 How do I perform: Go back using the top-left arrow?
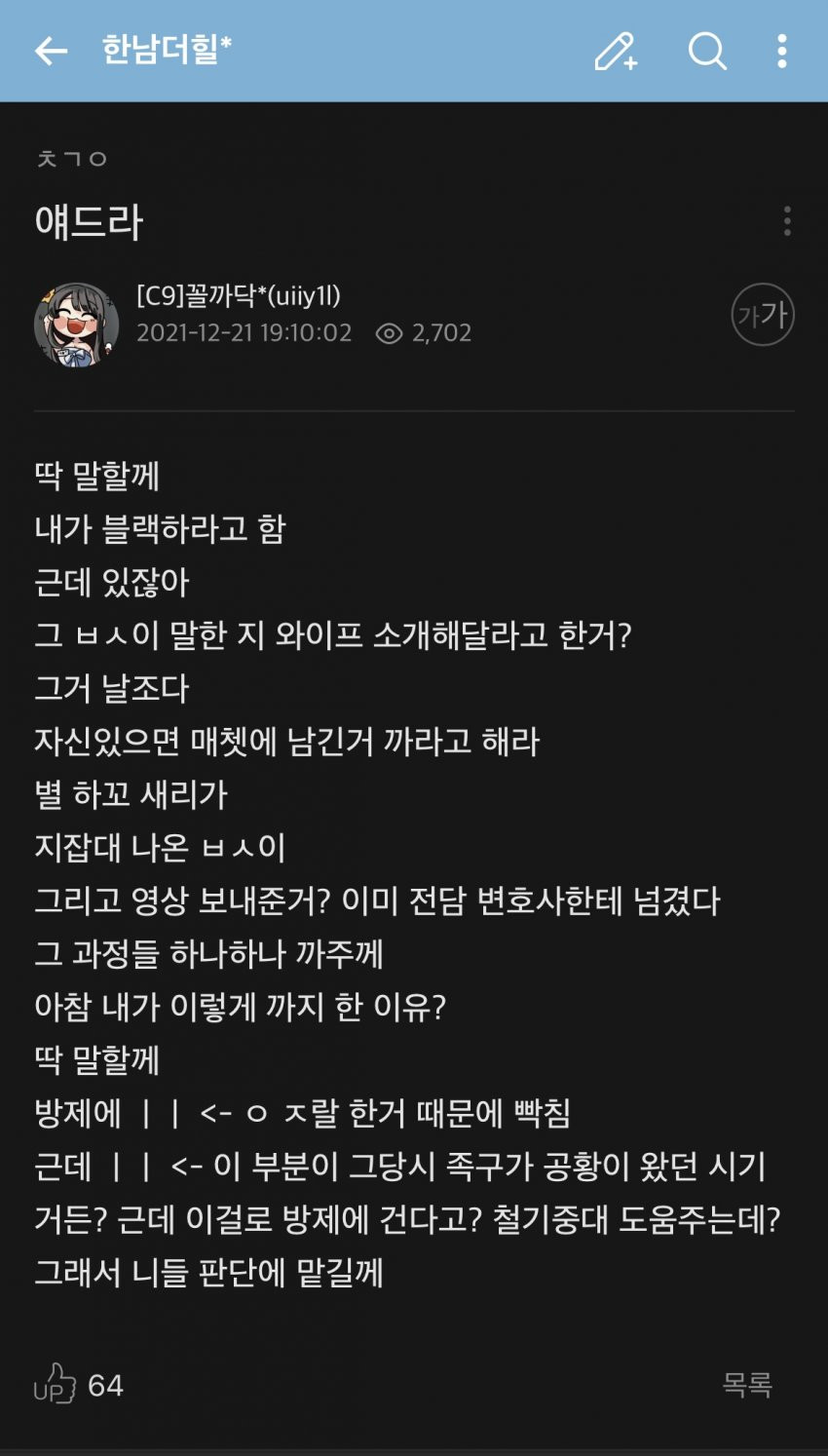point(51,51)
